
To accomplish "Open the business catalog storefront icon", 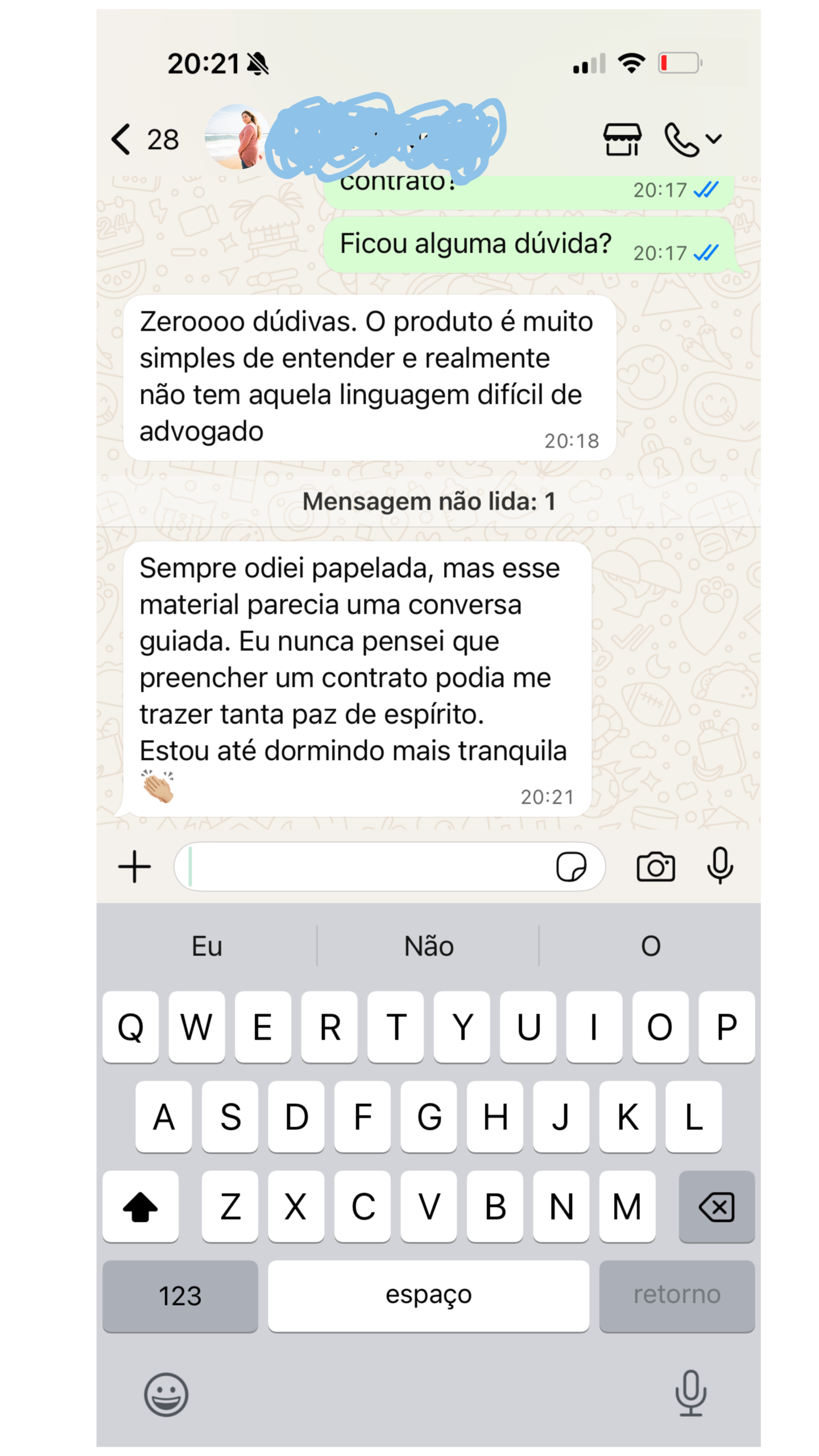I will click(622, 139).
